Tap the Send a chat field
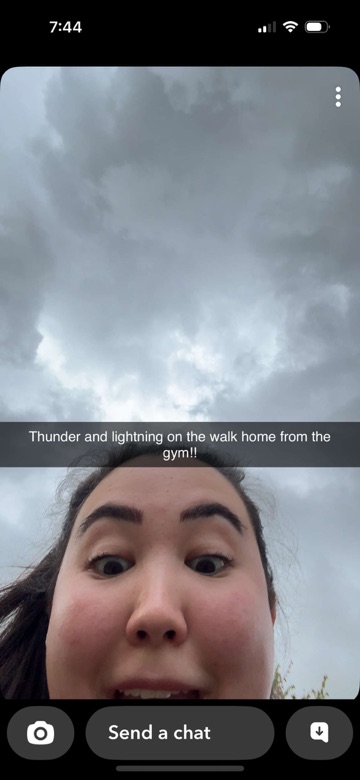The height and width of the screenshot is (780, 360). click(x=180, y=733)
